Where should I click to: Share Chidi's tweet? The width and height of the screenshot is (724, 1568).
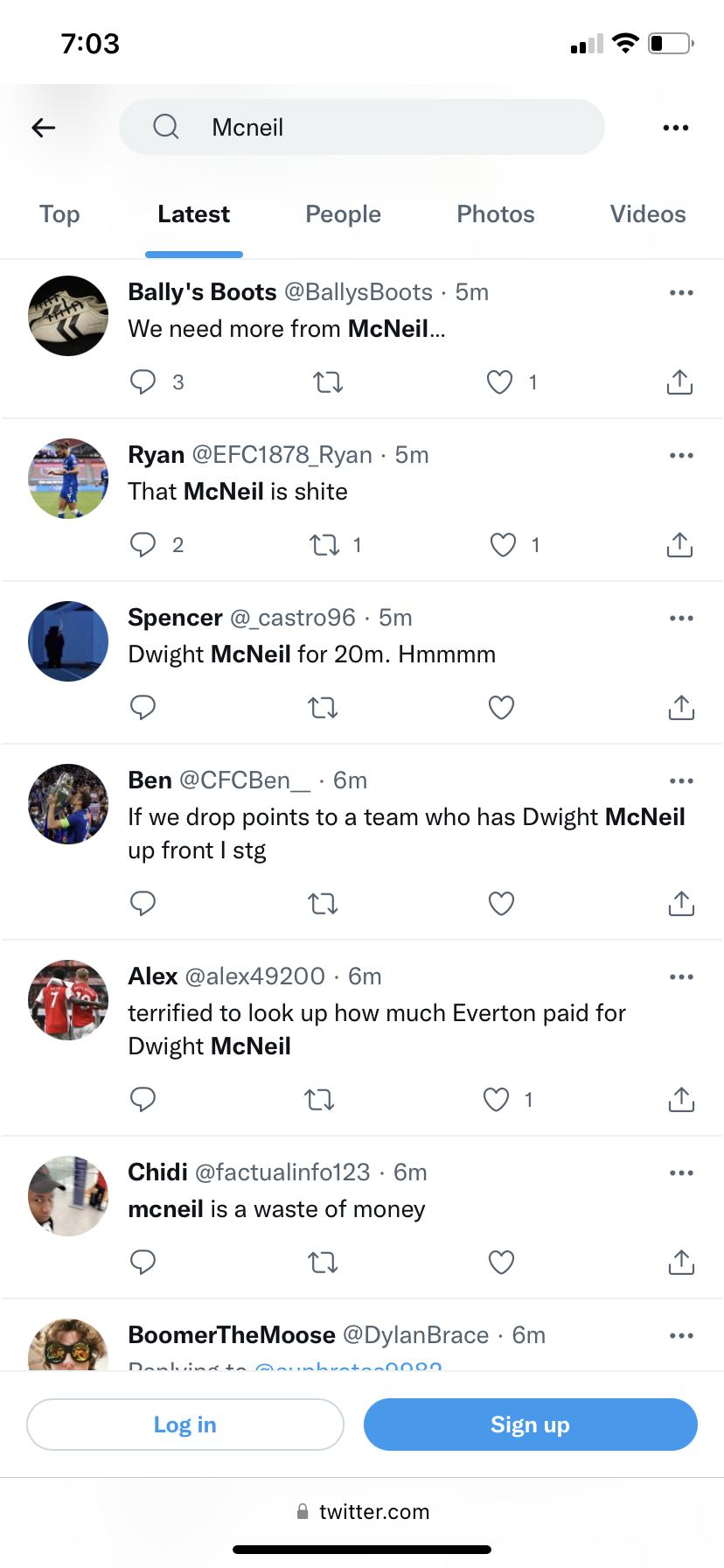(x=681, y=1263)
